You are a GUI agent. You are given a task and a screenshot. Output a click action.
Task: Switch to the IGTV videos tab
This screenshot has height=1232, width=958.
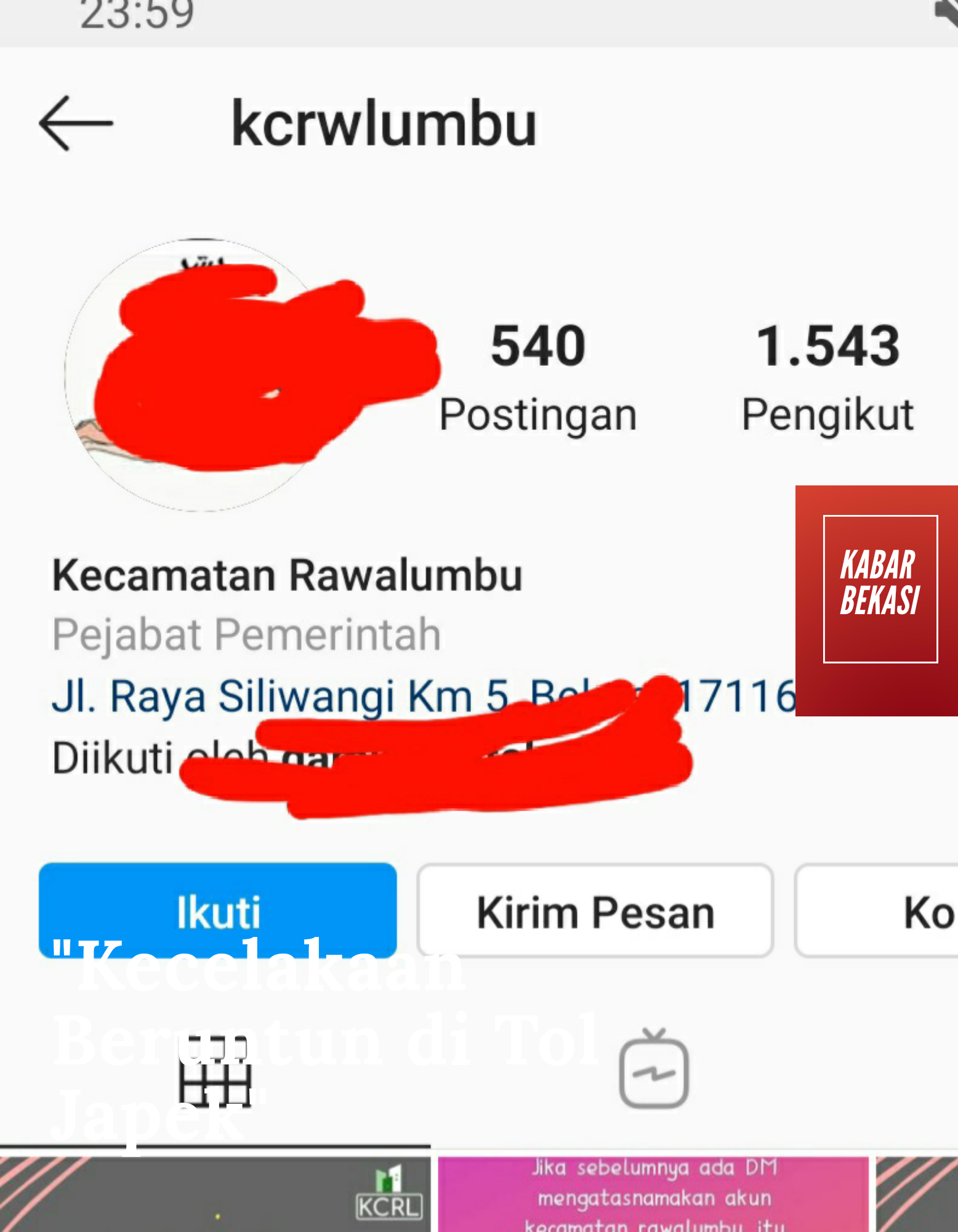(653, 1069)
